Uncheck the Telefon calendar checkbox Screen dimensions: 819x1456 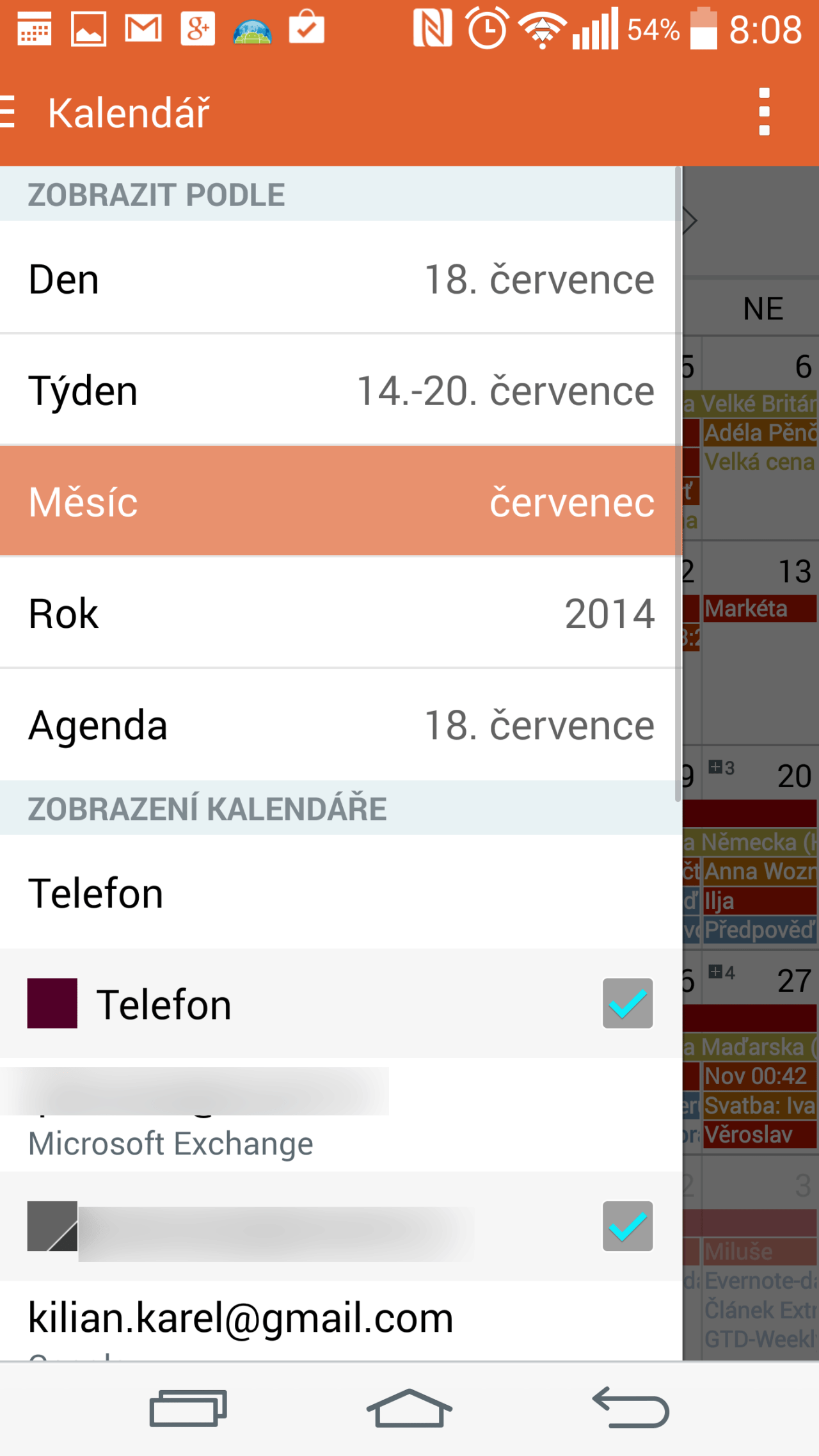click(x=627, y=1003)
